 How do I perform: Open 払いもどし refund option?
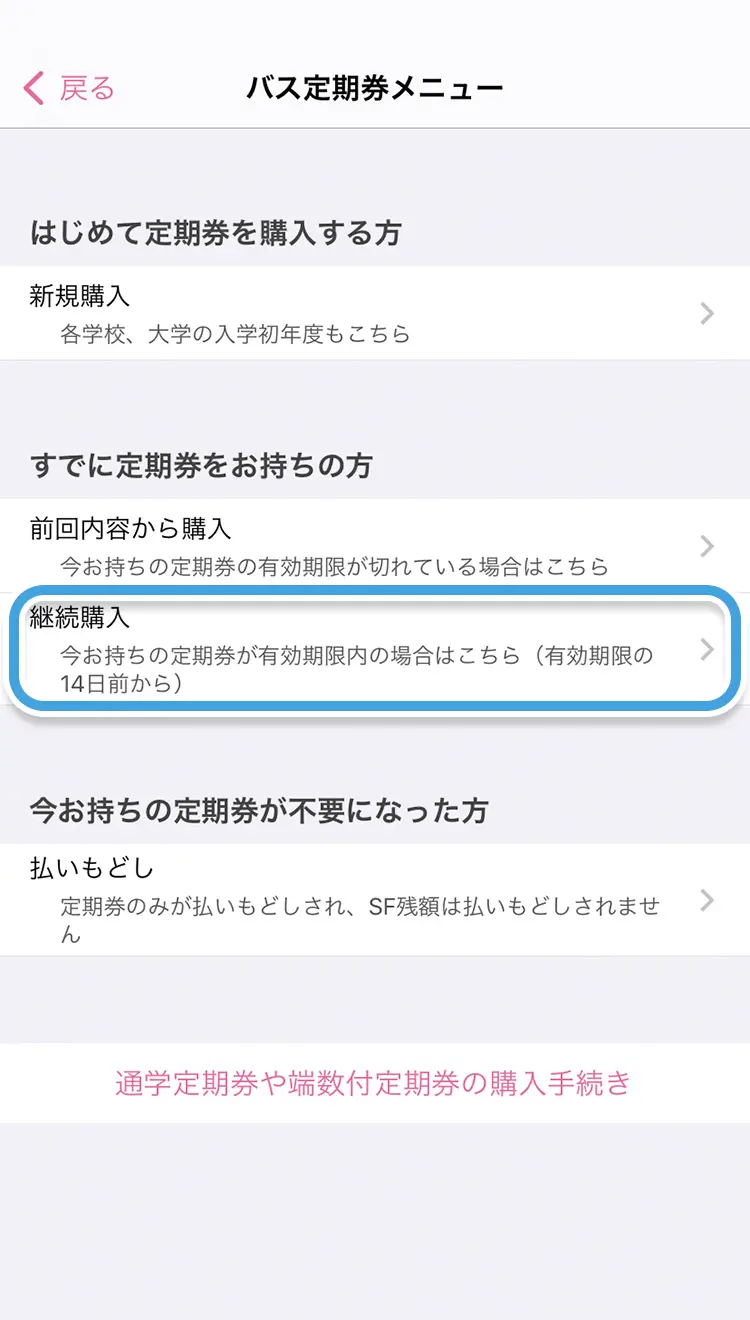[374, 899]
